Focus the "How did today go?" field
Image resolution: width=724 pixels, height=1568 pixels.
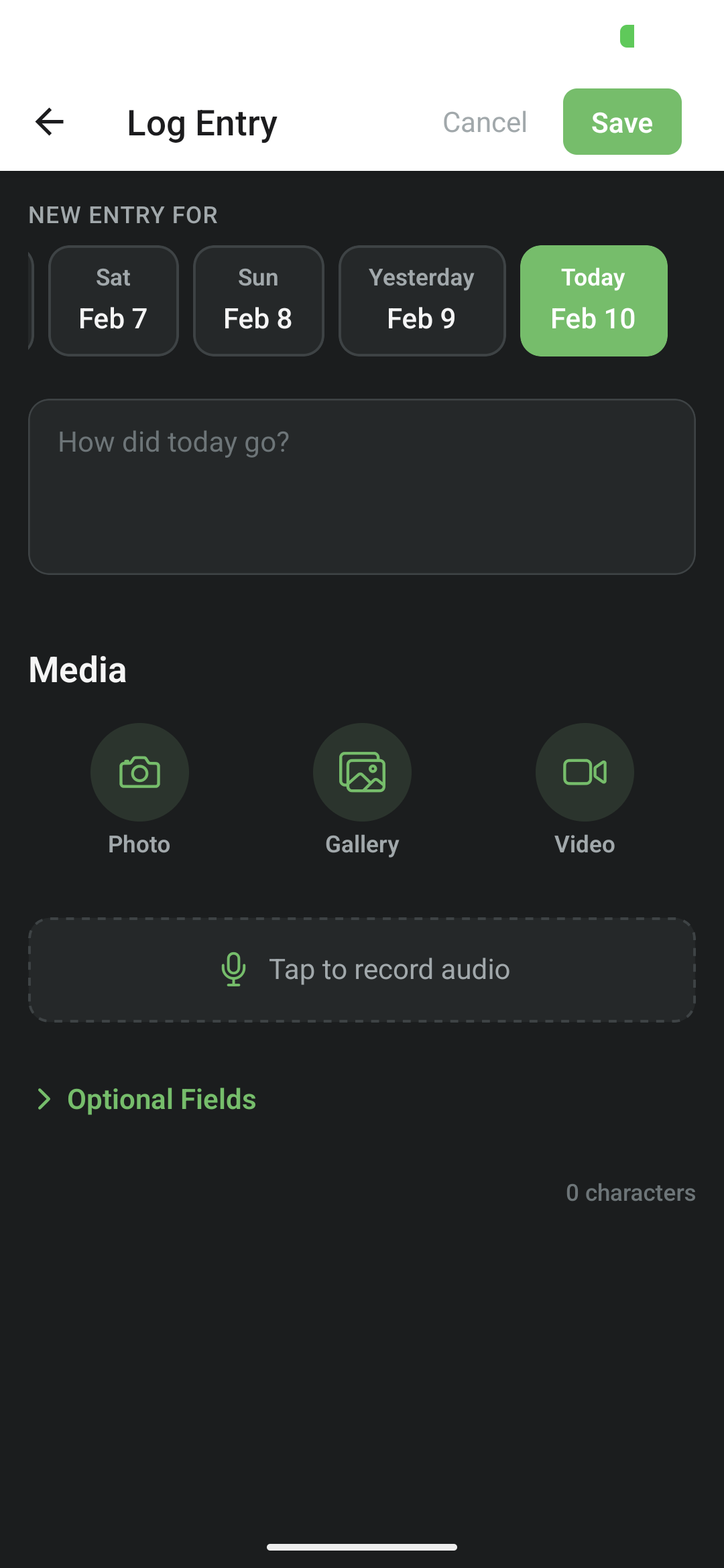(x=362, y=486)
